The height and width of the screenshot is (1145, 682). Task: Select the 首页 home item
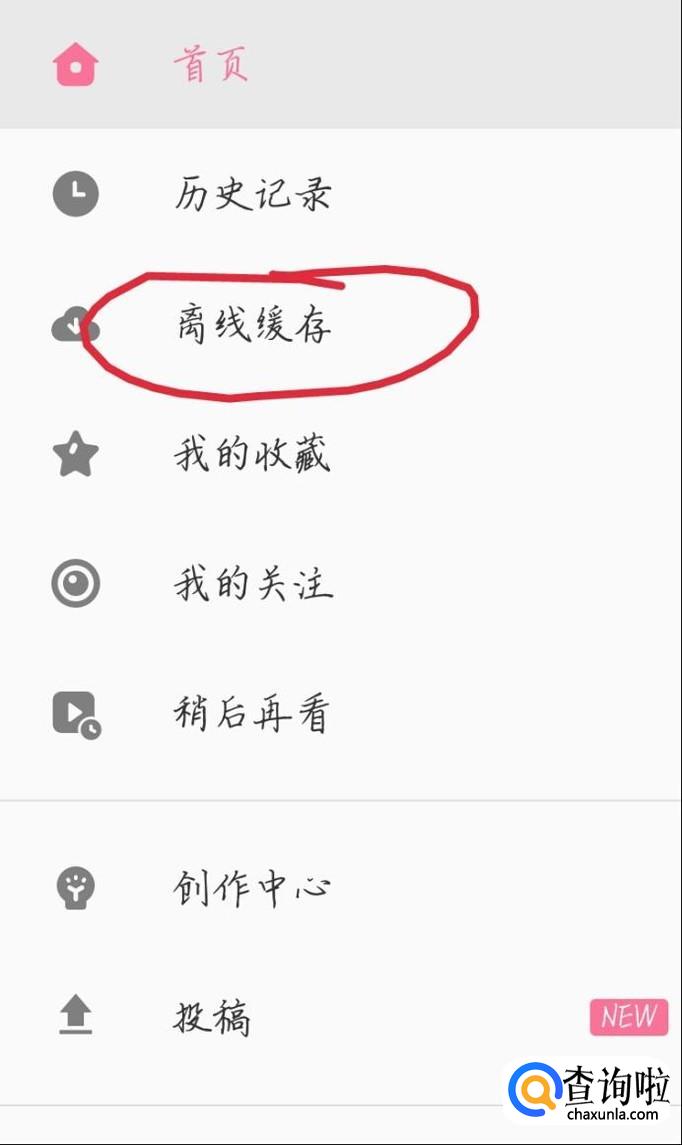[210, 65]
